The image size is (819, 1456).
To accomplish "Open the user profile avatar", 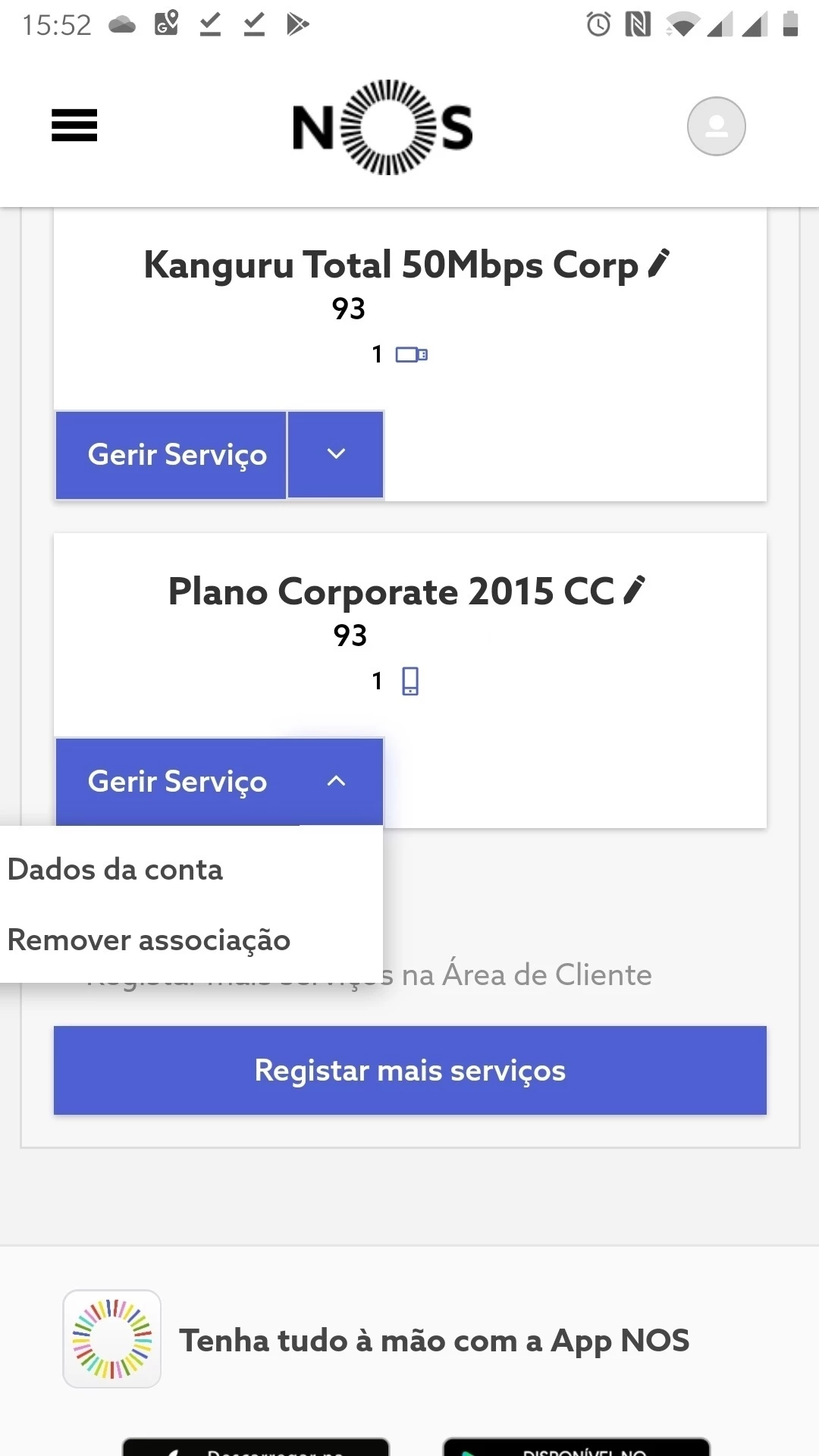I will [716, 126].
